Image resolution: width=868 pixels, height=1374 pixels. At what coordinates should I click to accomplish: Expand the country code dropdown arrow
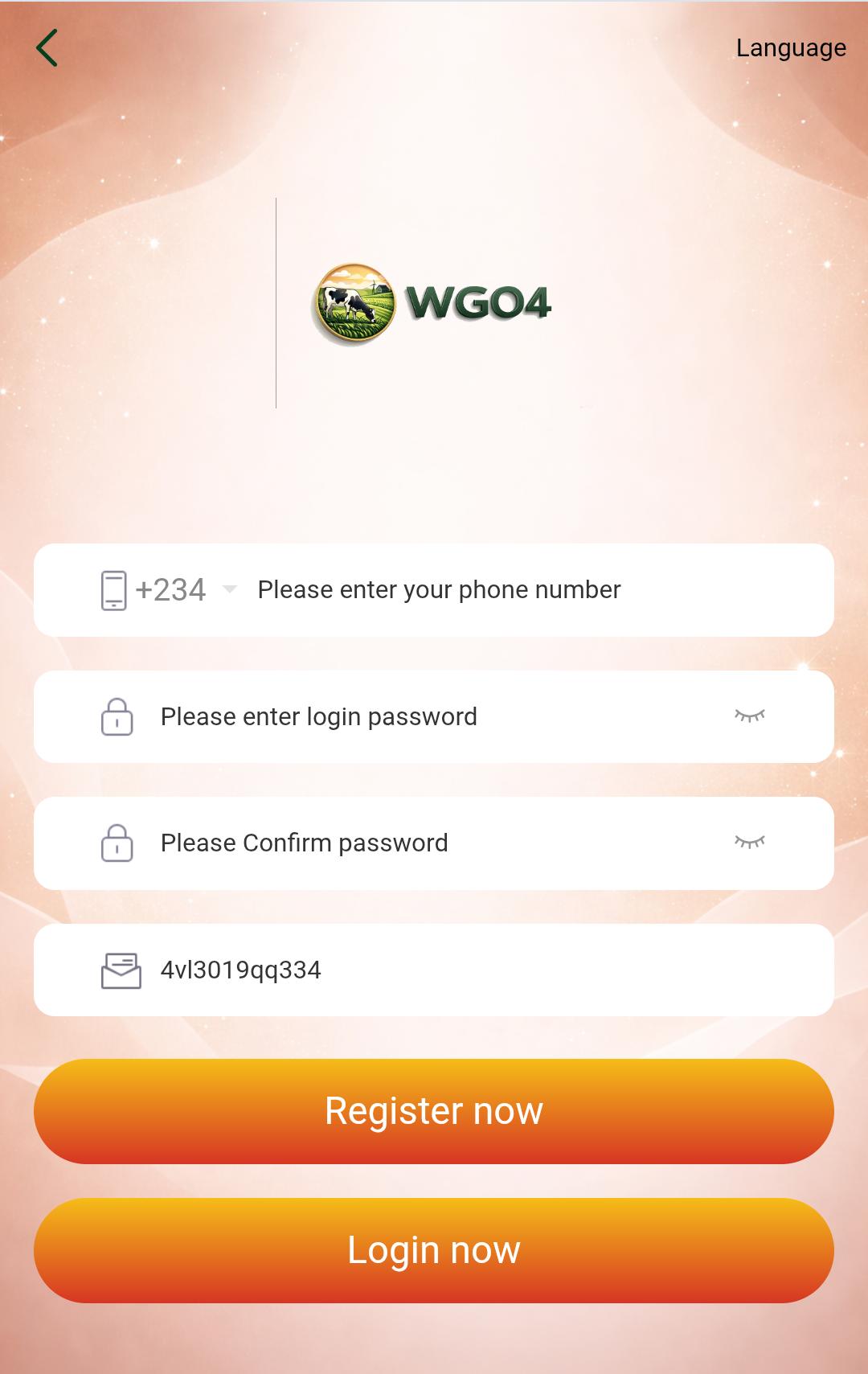pyautogui.click(x=231, y=589)
